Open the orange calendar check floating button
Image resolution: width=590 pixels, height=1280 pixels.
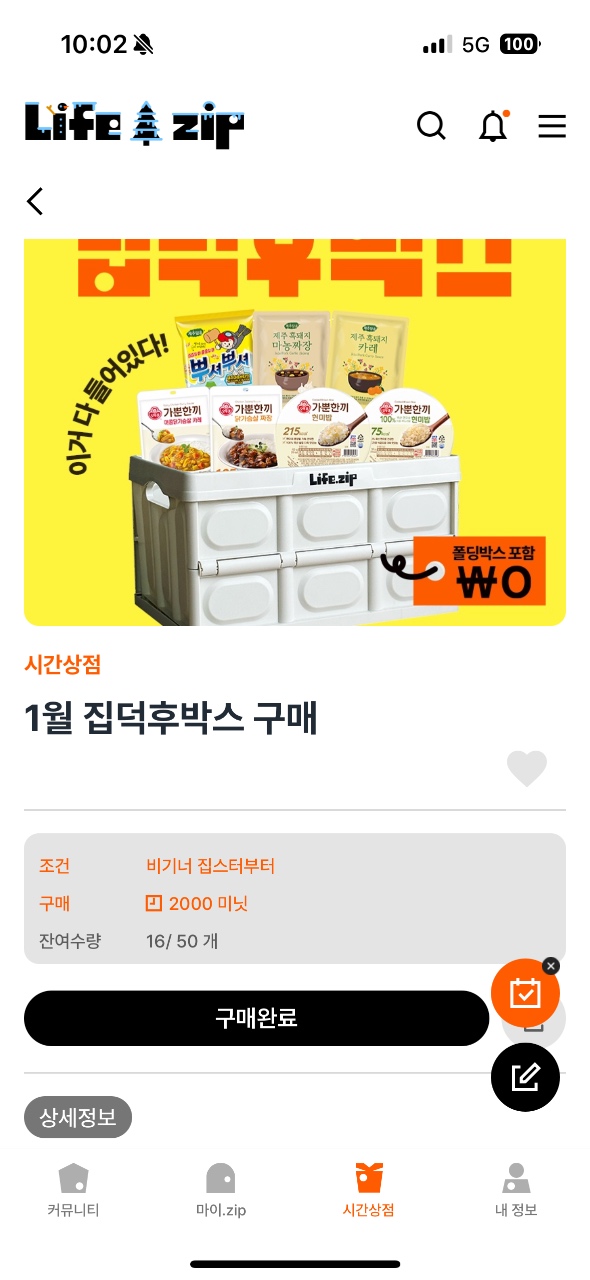click(525, 993)
